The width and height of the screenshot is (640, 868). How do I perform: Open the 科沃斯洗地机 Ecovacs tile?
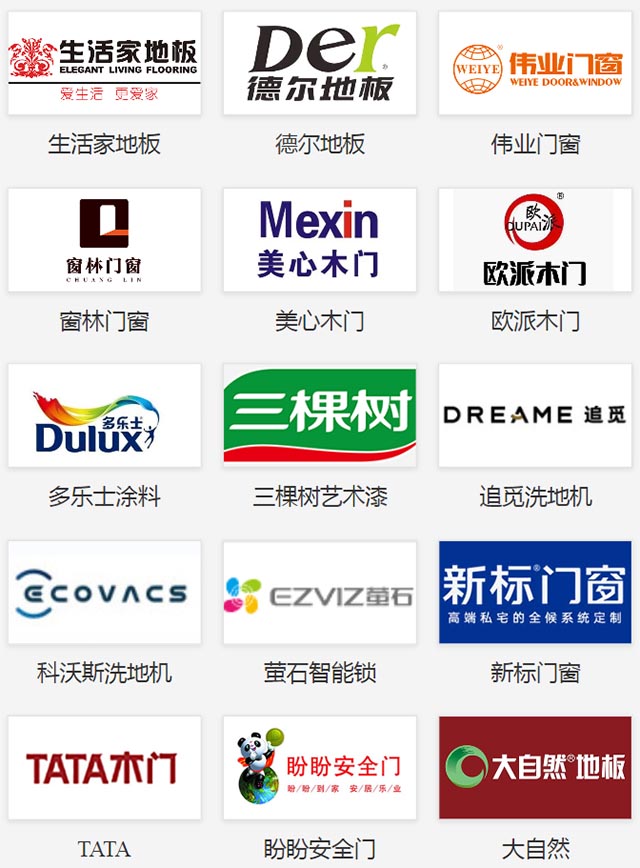[x=104, y=592]
